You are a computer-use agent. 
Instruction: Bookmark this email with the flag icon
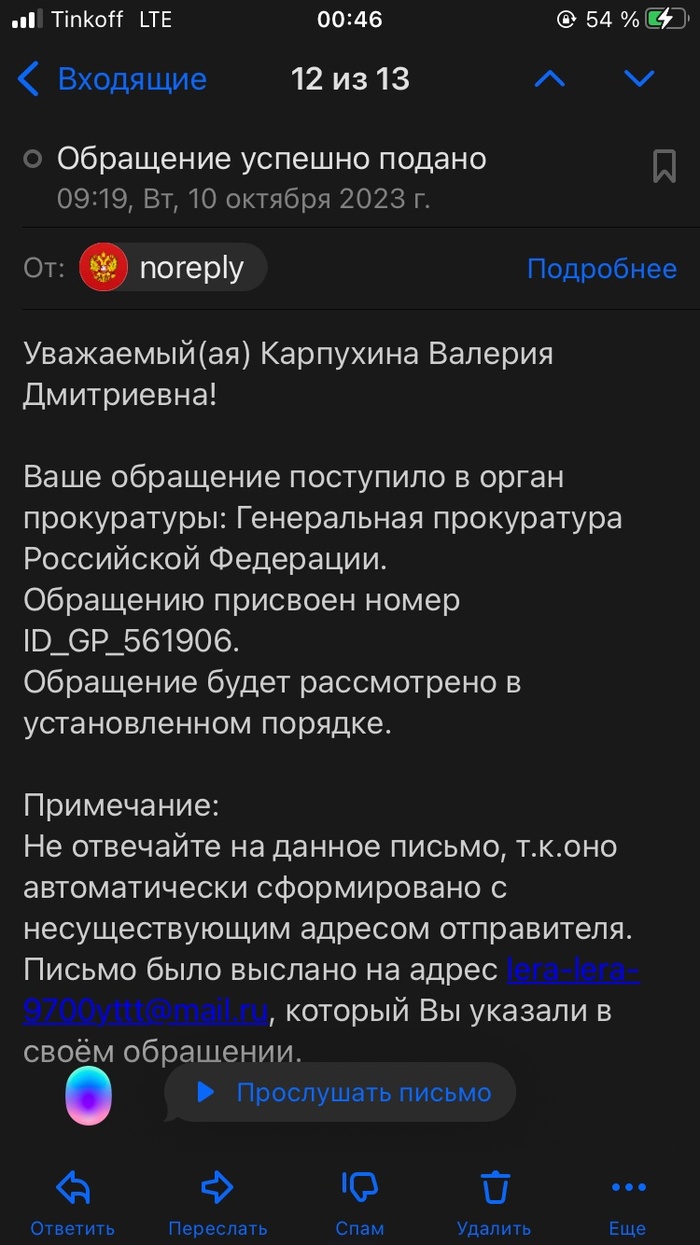(x=664, y=166)
